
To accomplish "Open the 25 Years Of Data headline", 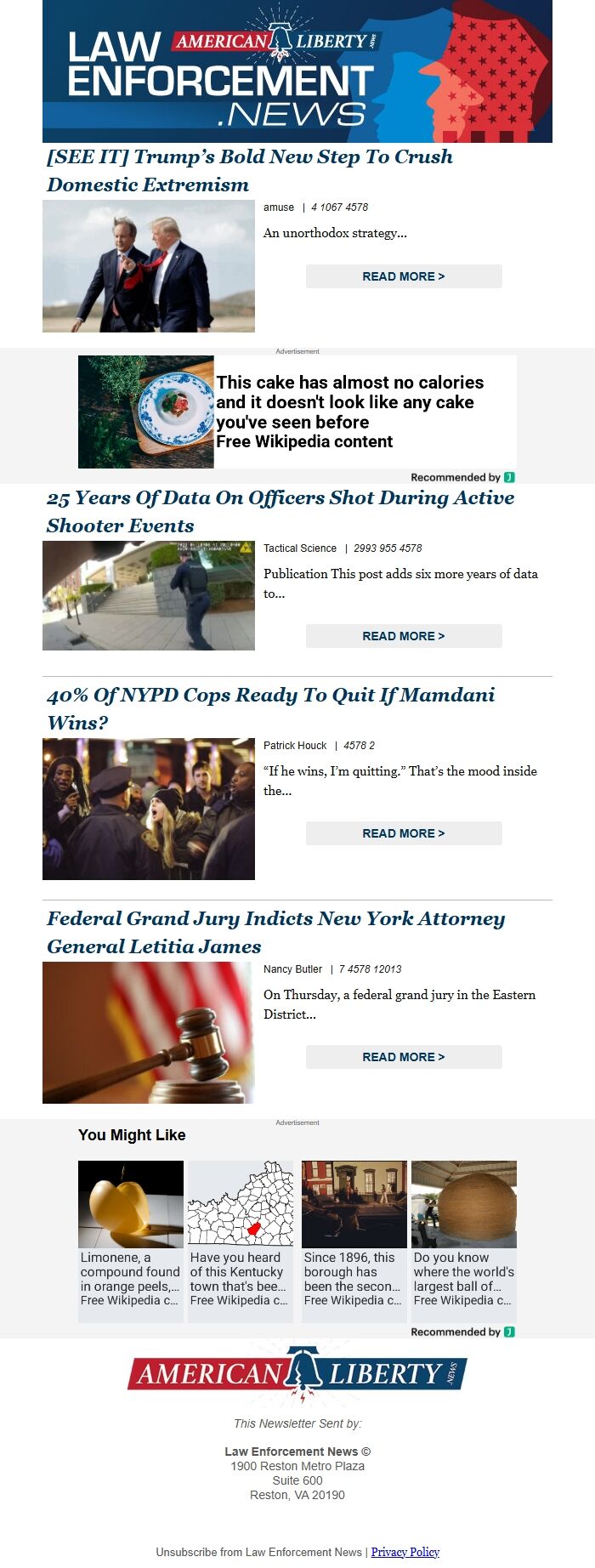I will pyautogui.click(x=280, y=511).
